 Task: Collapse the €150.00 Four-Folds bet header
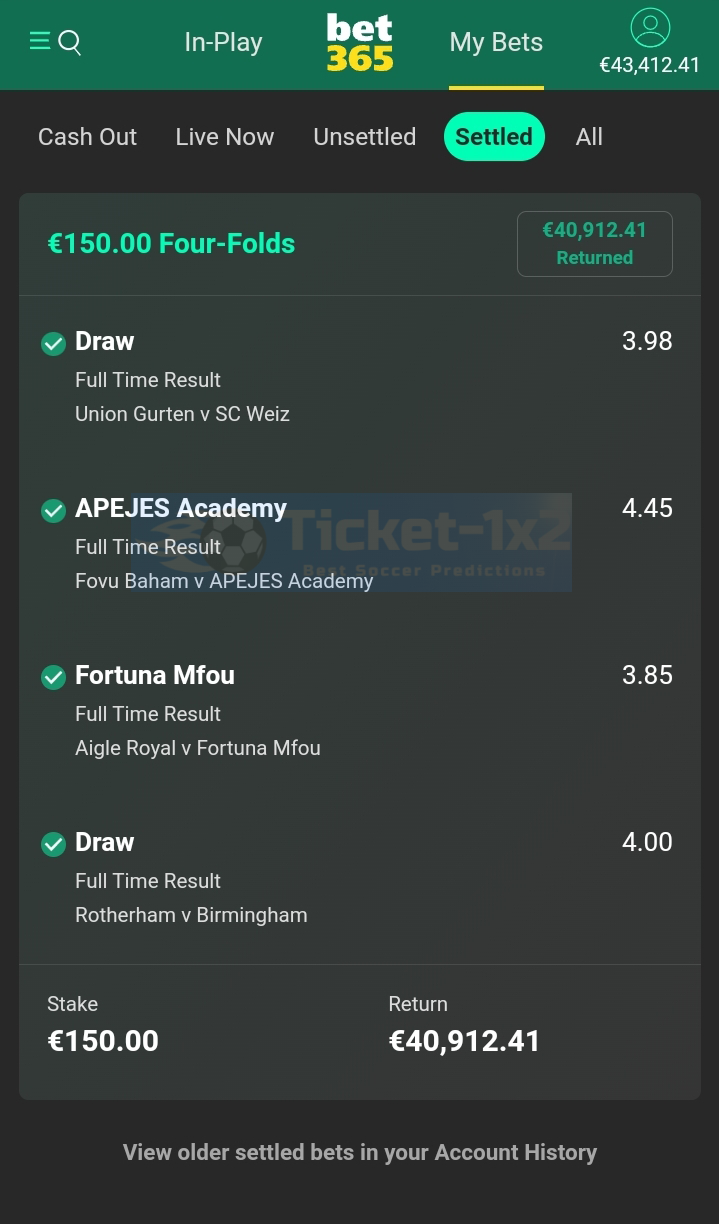tap(360, 244)
